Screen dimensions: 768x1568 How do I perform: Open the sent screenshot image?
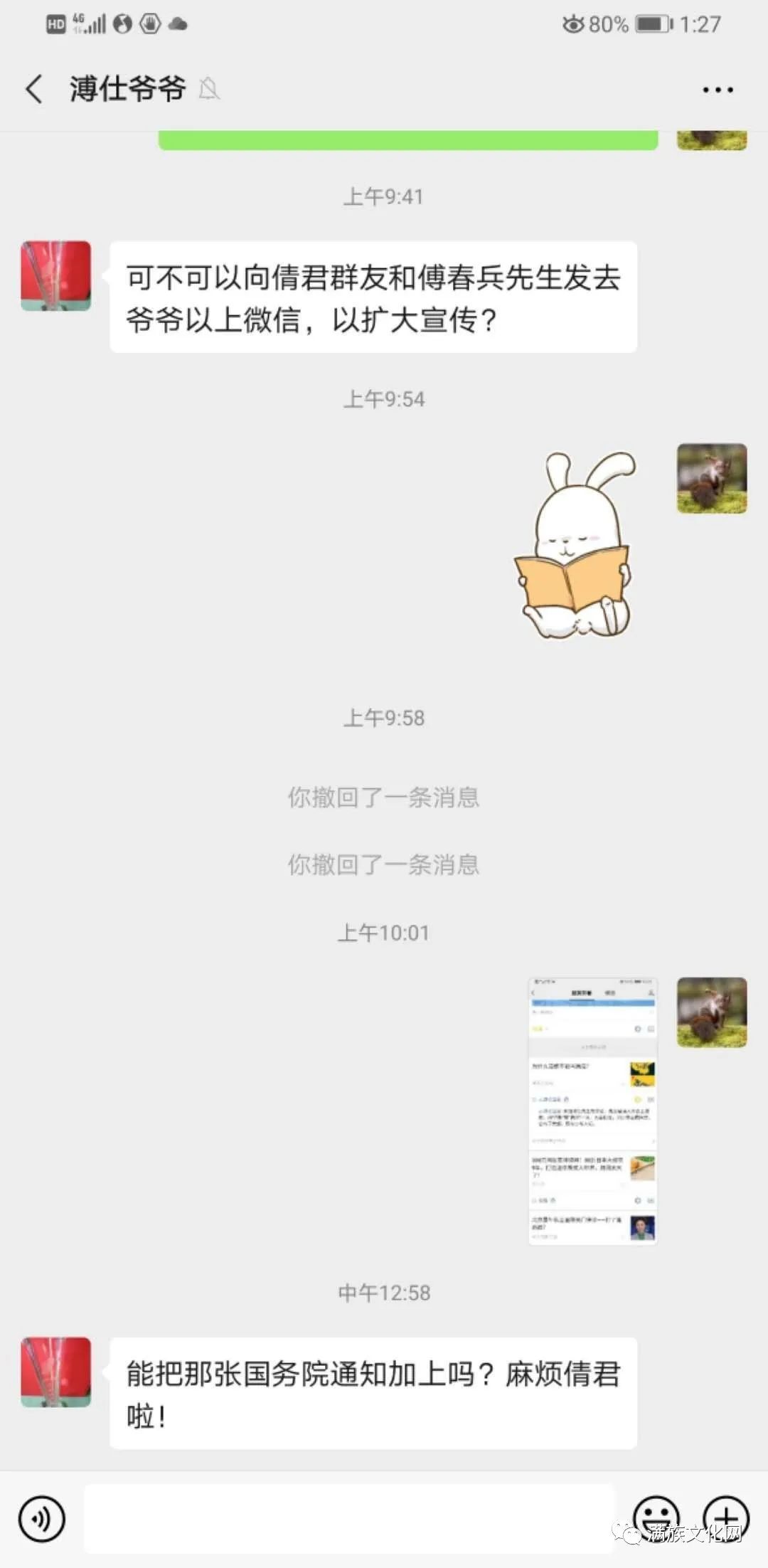pyautogui.click(x=592, y=1111)
